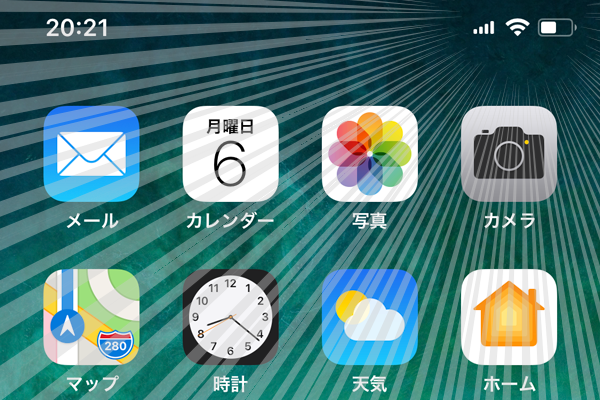Open the ホーム (Home) app
This screenshot has width=600, height=400.
508,317
